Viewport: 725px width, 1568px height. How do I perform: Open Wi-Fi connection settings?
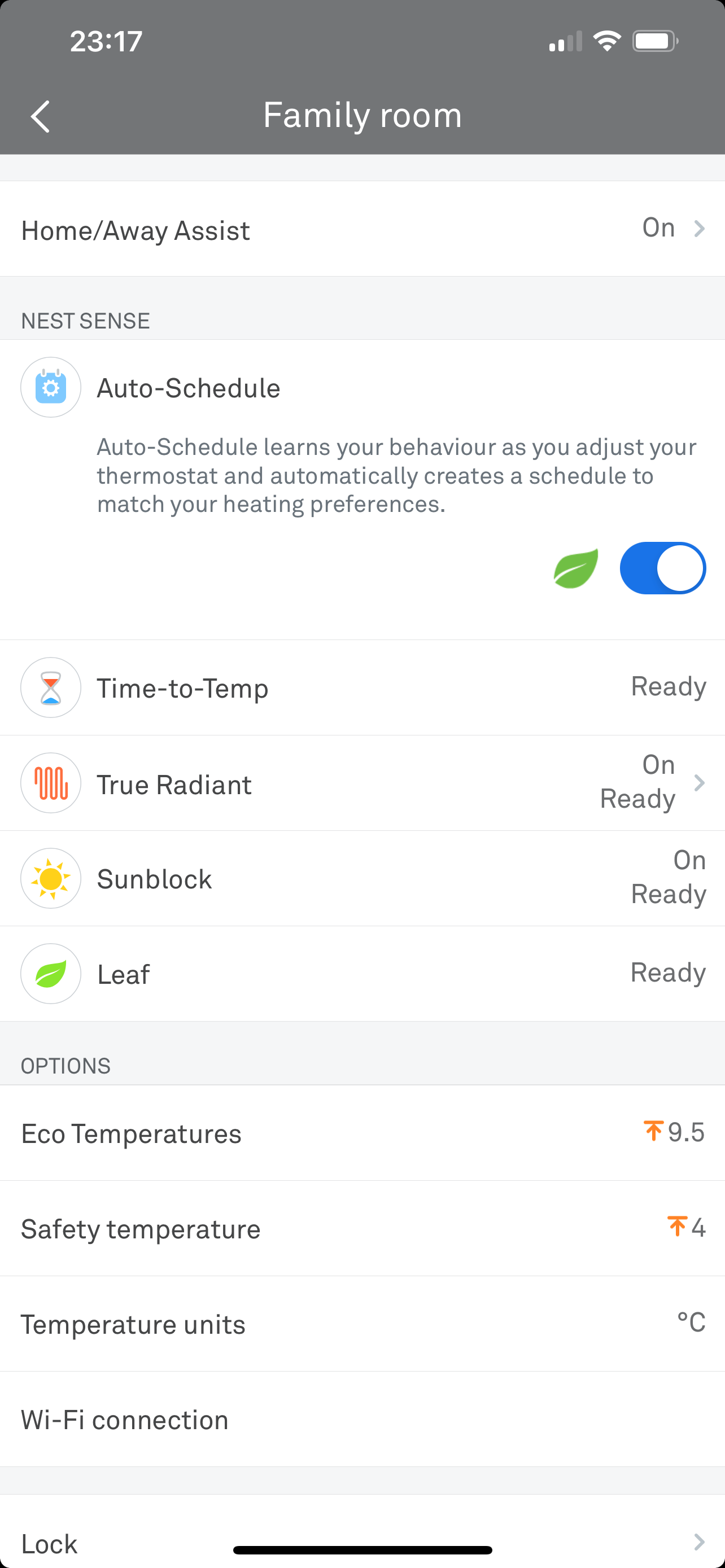point(362,1419)
